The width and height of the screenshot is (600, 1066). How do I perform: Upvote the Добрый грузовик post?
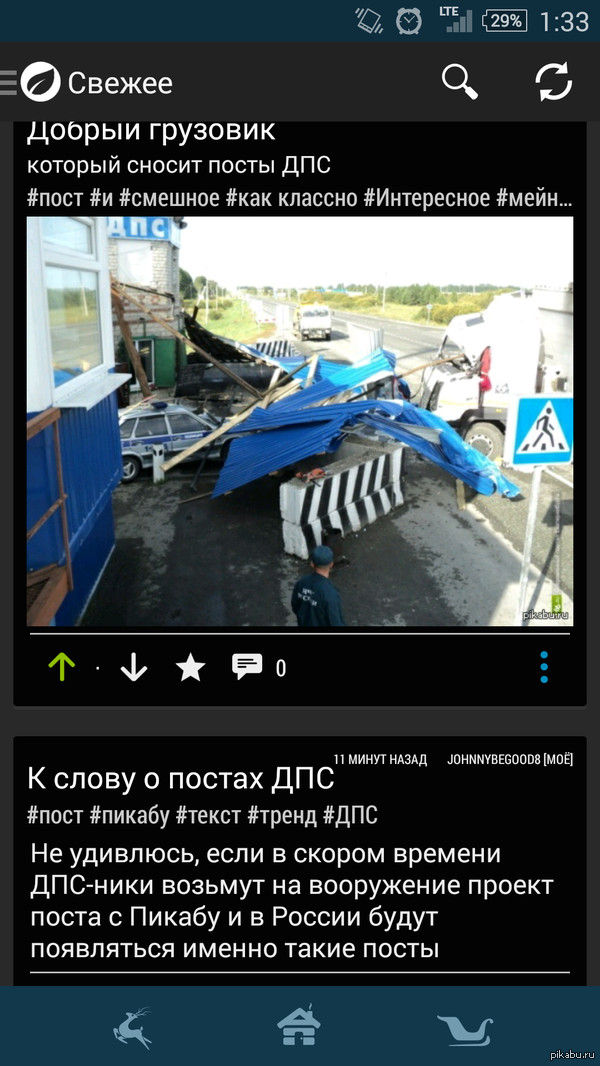(61, 667)
